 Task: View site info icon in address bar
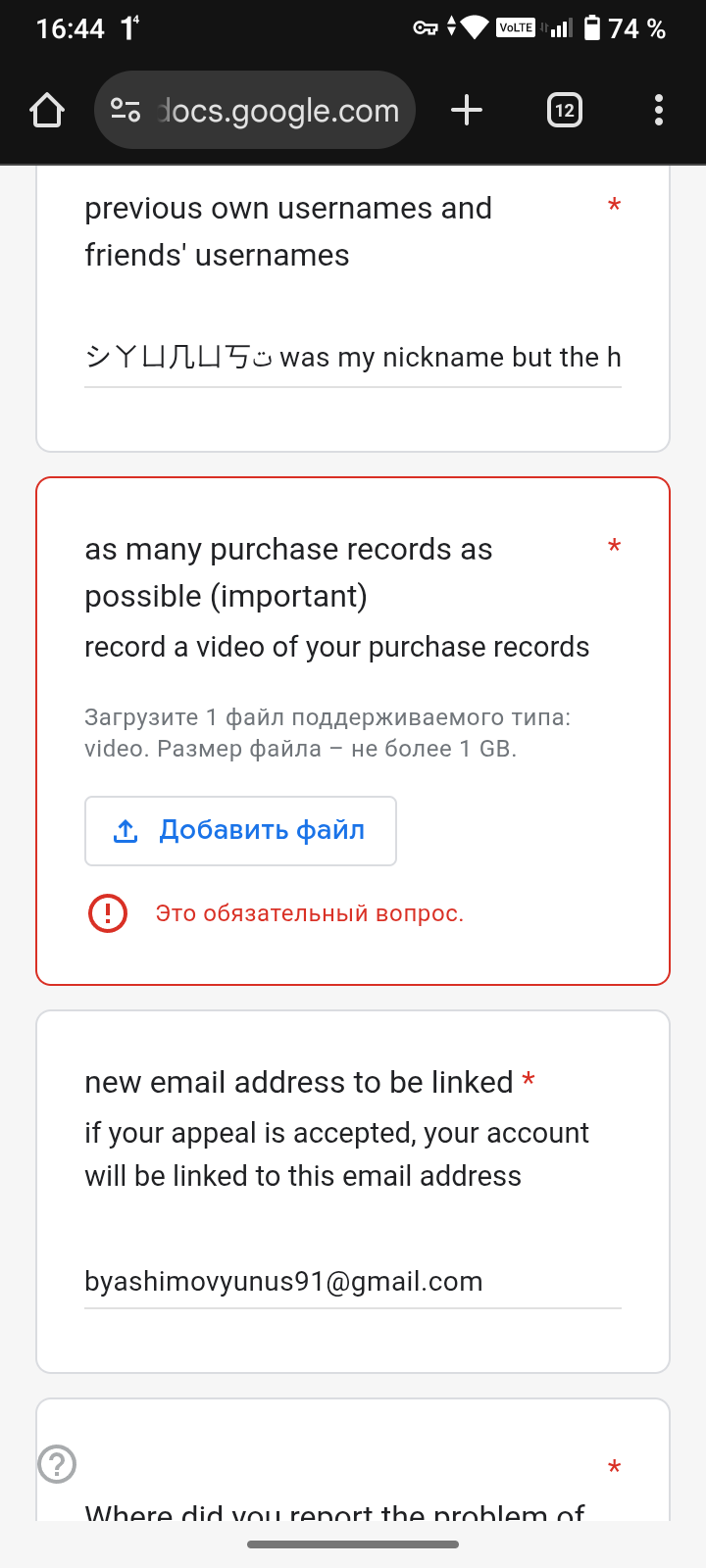126,111
